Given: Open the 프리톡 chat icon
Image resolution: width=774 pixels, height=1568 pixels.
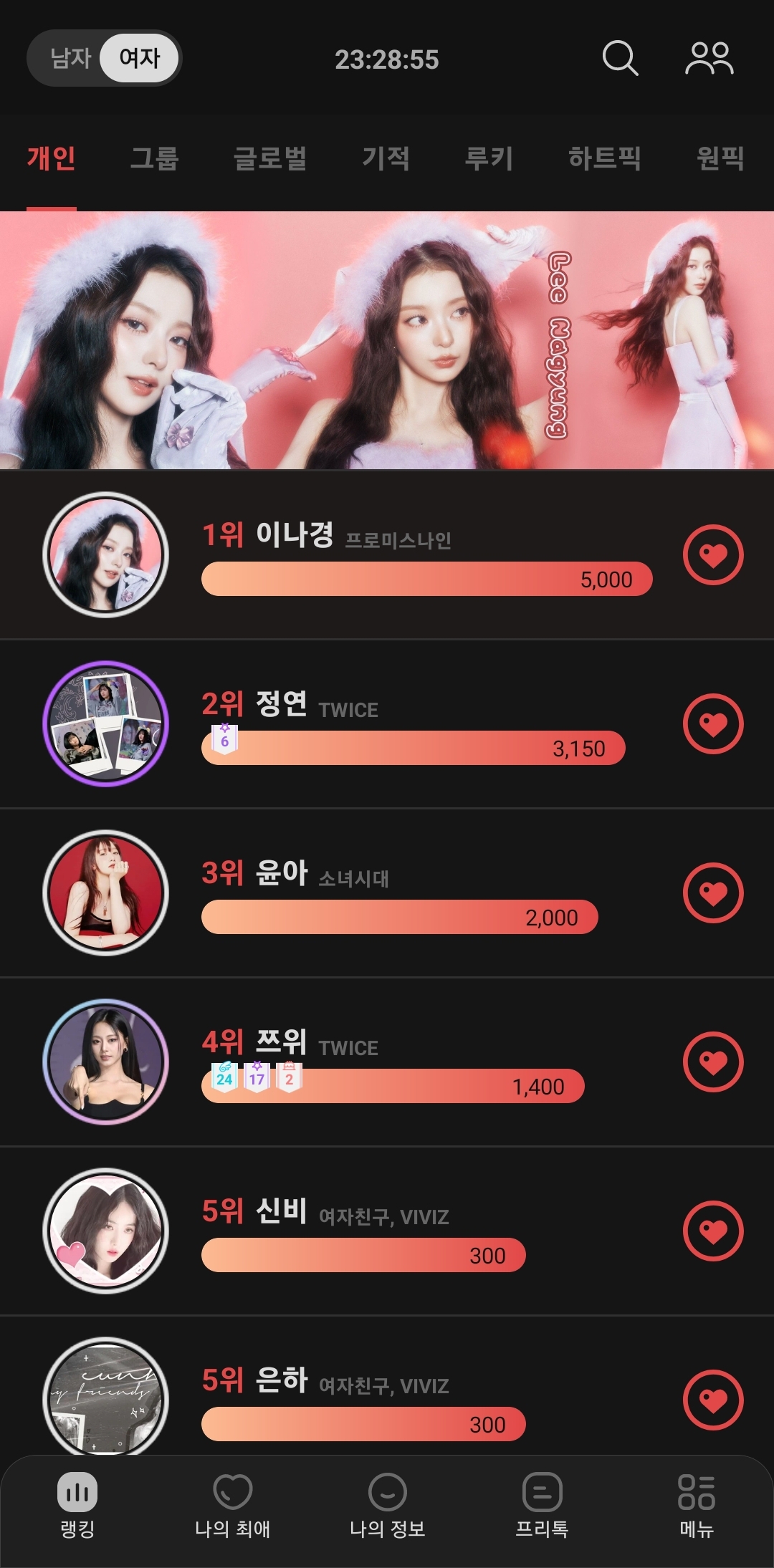Looking at the screenshot, I should click(542, 1508).
